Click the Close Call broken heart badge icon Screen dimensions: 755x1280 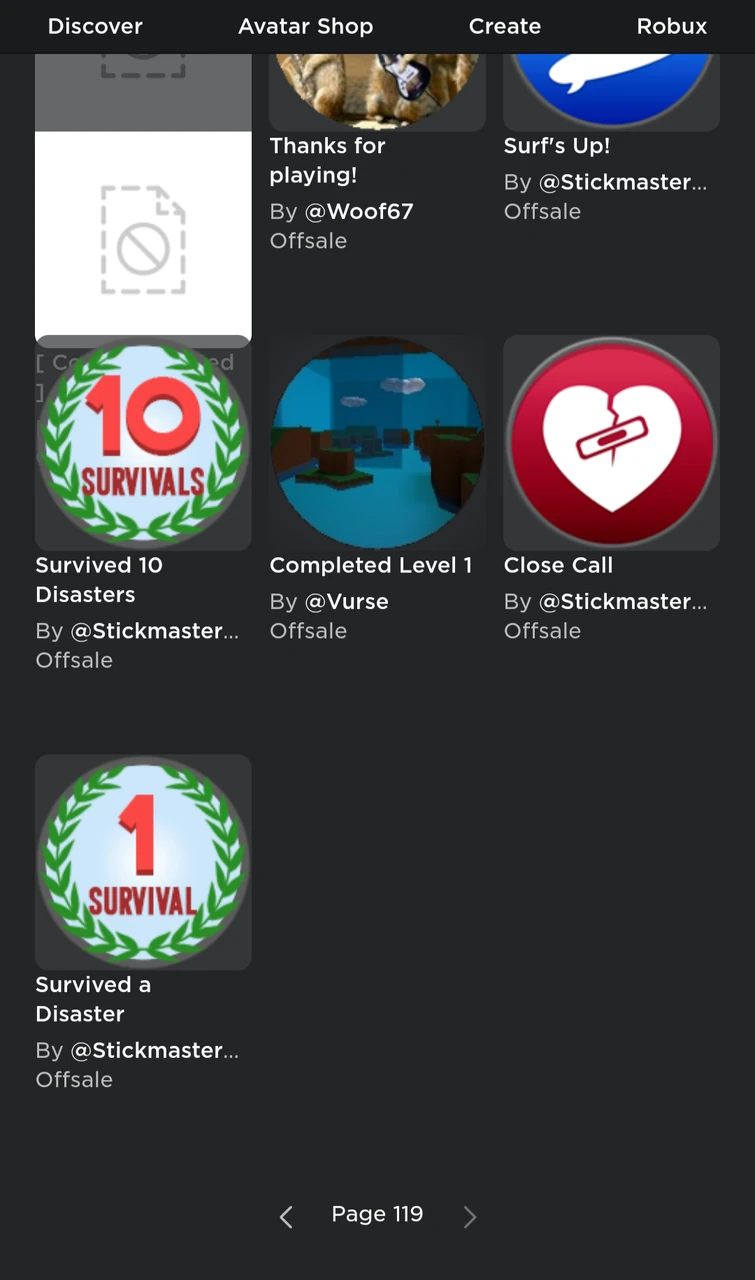point(610,442)
